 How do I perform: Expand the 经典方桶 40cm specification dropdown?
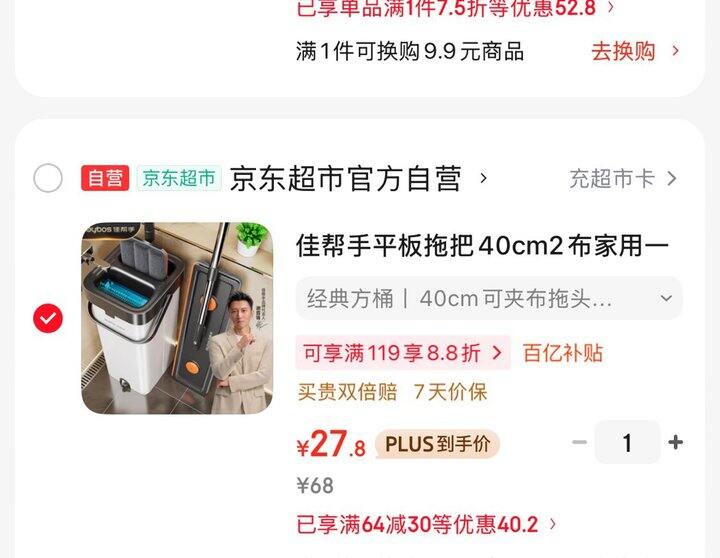click(488, 298)
